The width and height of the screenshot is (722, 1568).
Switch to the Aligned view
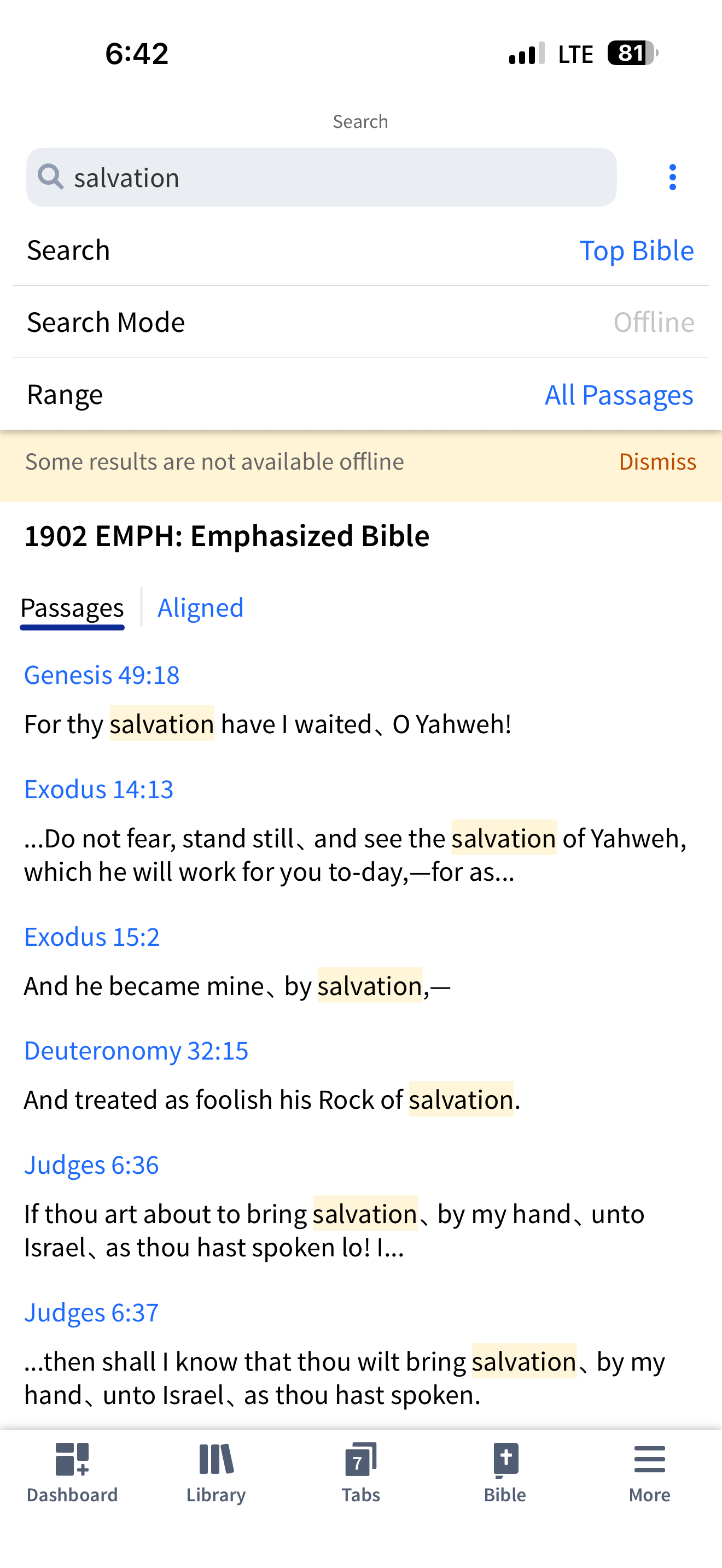(200, 607)
